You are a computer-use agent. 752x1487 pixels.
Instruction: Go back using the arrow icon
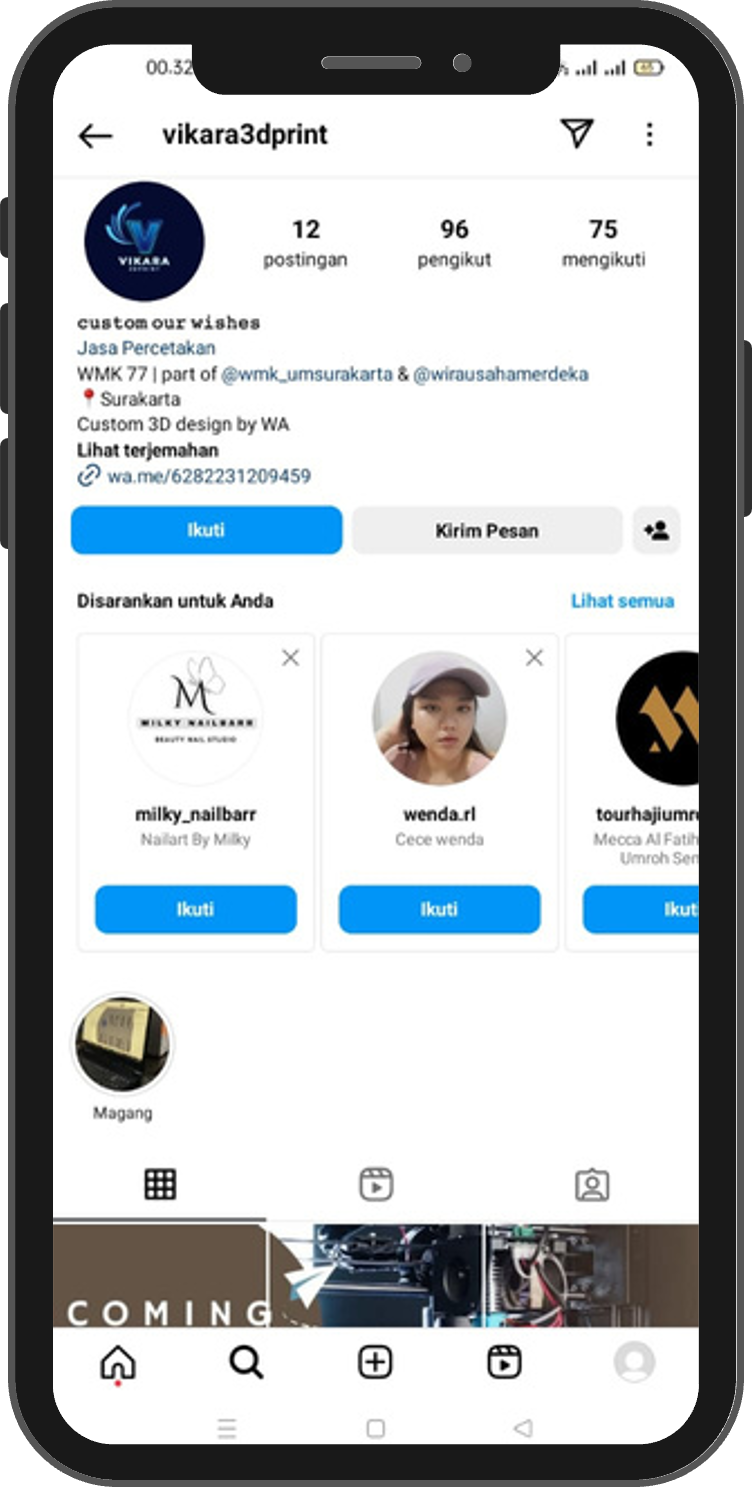click(96, 135)
